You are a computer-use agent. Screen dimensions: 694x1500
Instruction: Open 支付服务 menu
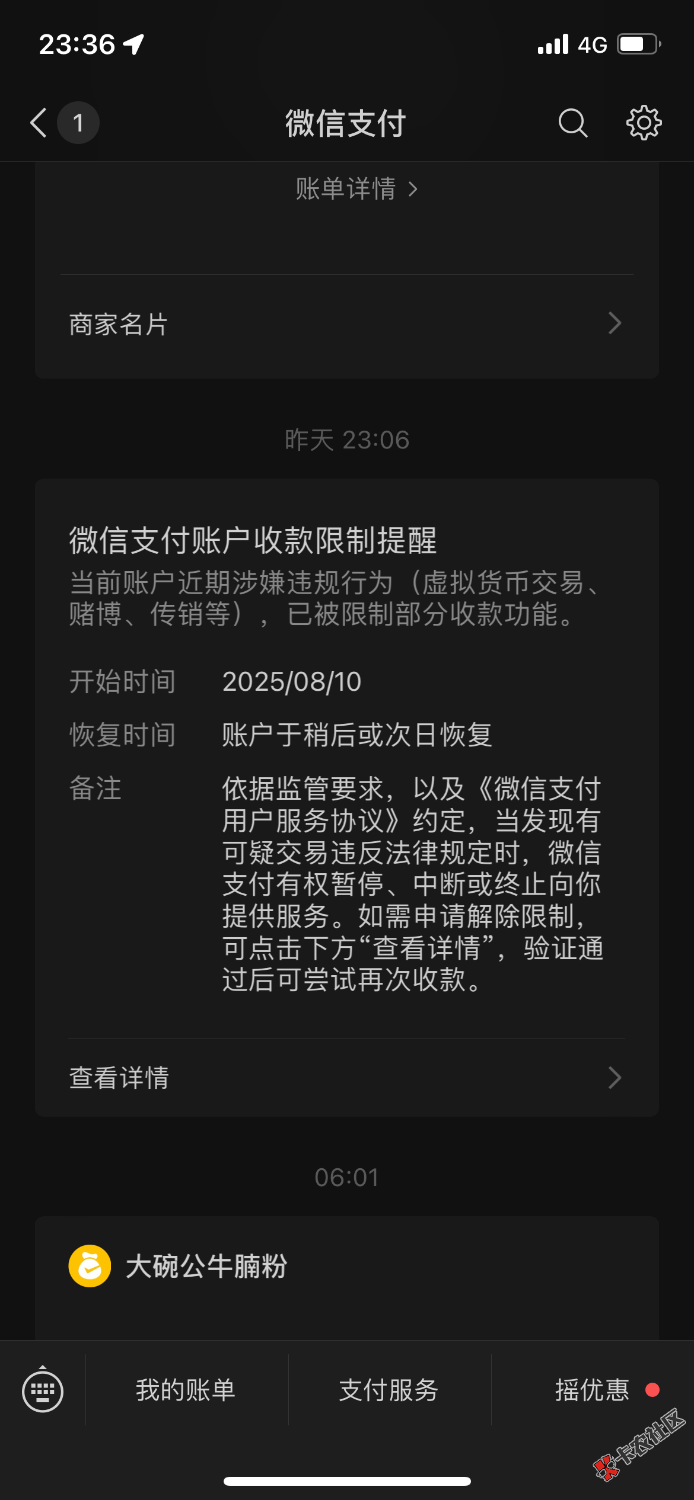389,1390
